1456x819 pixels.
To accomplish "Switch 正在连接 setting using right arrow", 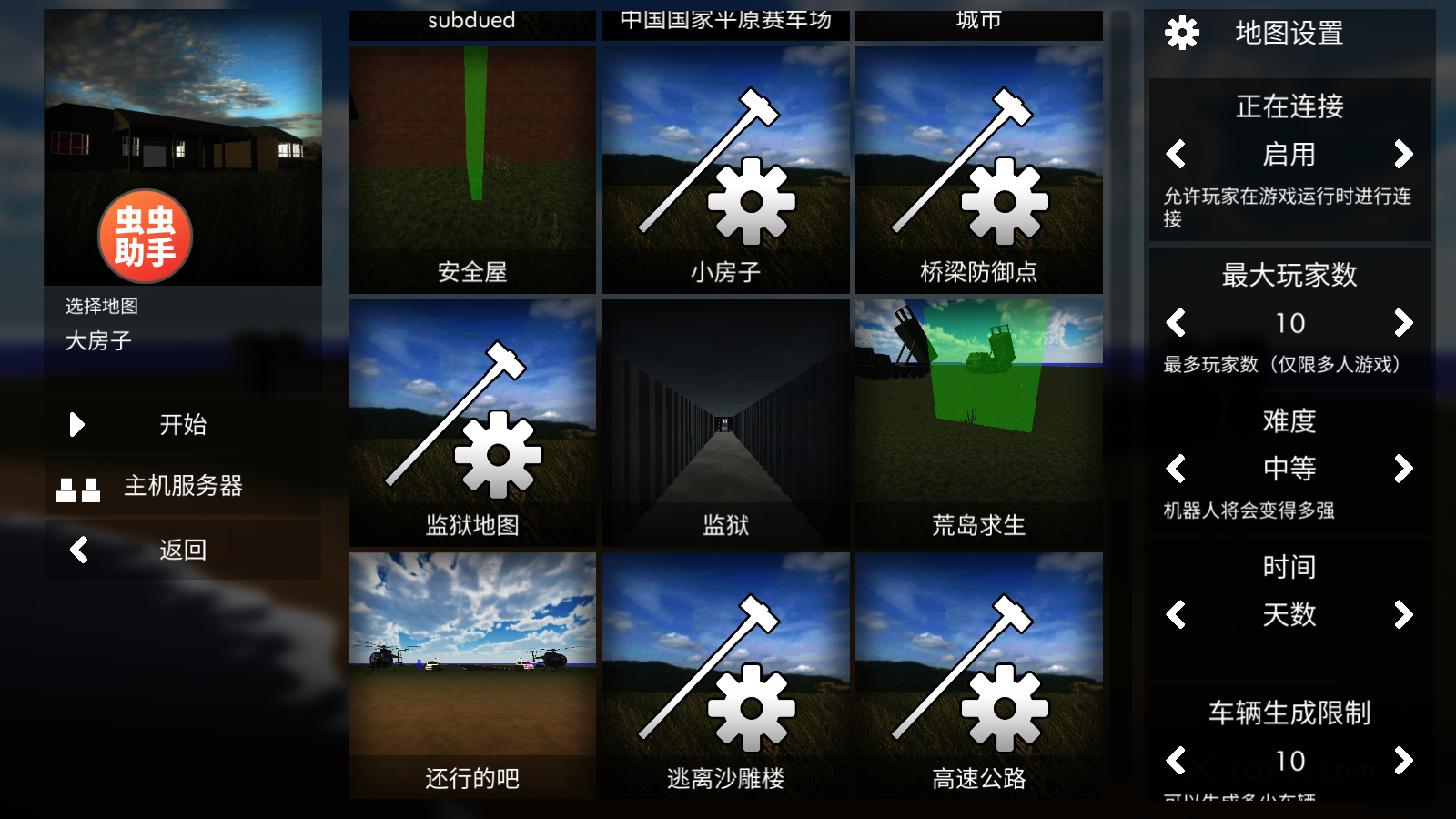I will coord(1403,154).
